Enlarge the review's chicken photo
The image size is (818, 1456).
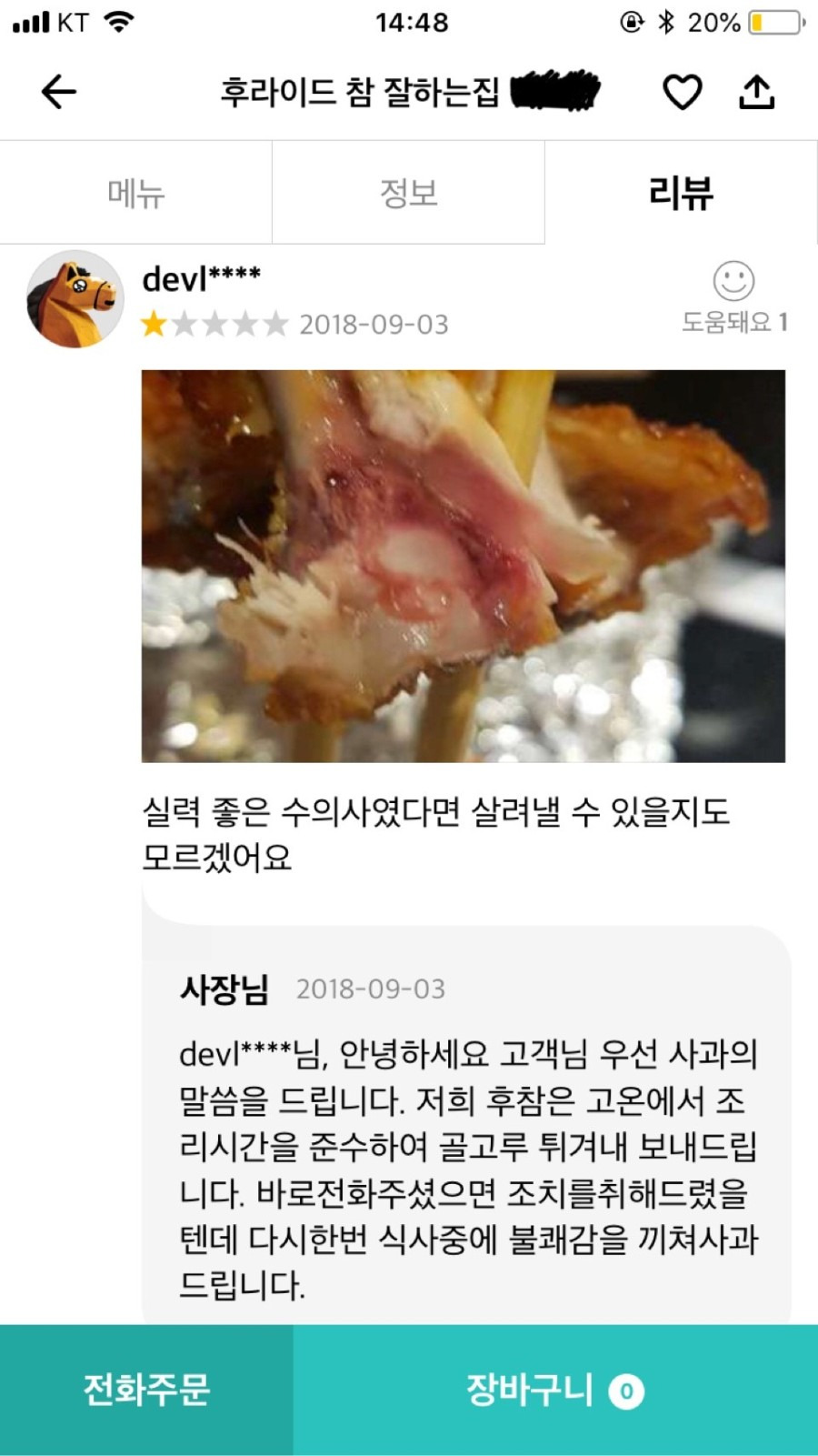tap(463, 566)
